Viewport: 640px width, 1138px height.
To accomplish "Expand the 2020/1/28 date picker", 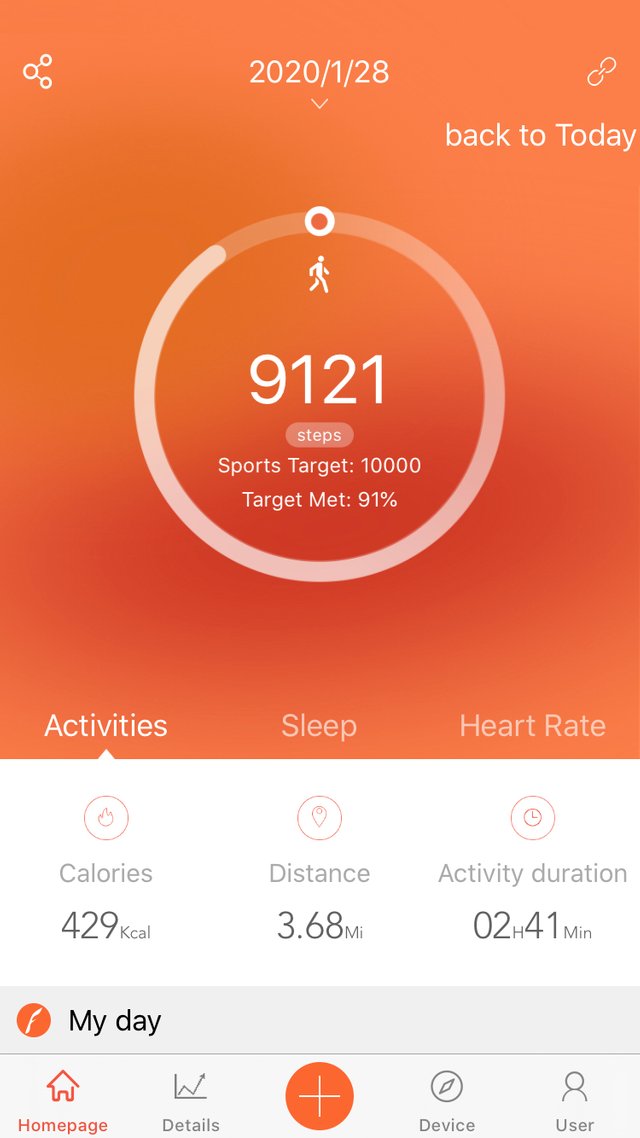I will click(319, 82).
